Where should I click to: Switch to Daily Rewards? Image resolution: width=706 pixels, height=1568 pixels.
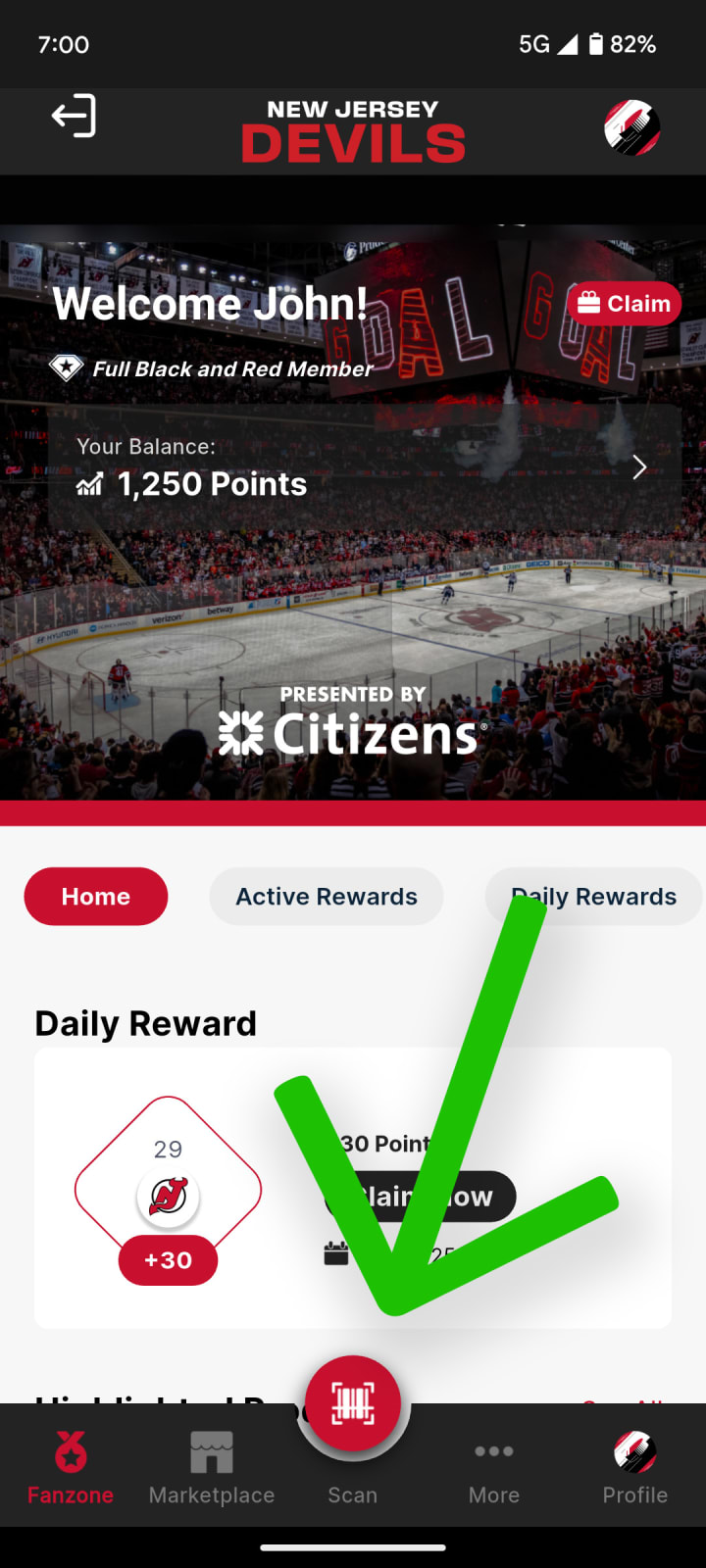pos(594,897)
